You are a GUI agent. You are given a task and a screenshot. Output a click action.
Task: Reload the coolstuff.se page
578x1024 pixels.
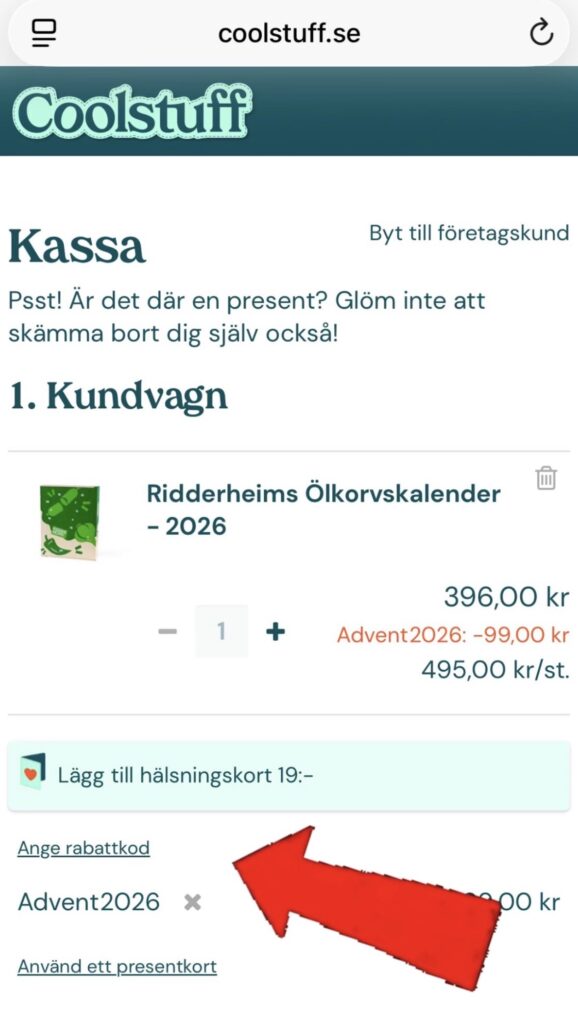pyautogui.click(x=541, y=32)
